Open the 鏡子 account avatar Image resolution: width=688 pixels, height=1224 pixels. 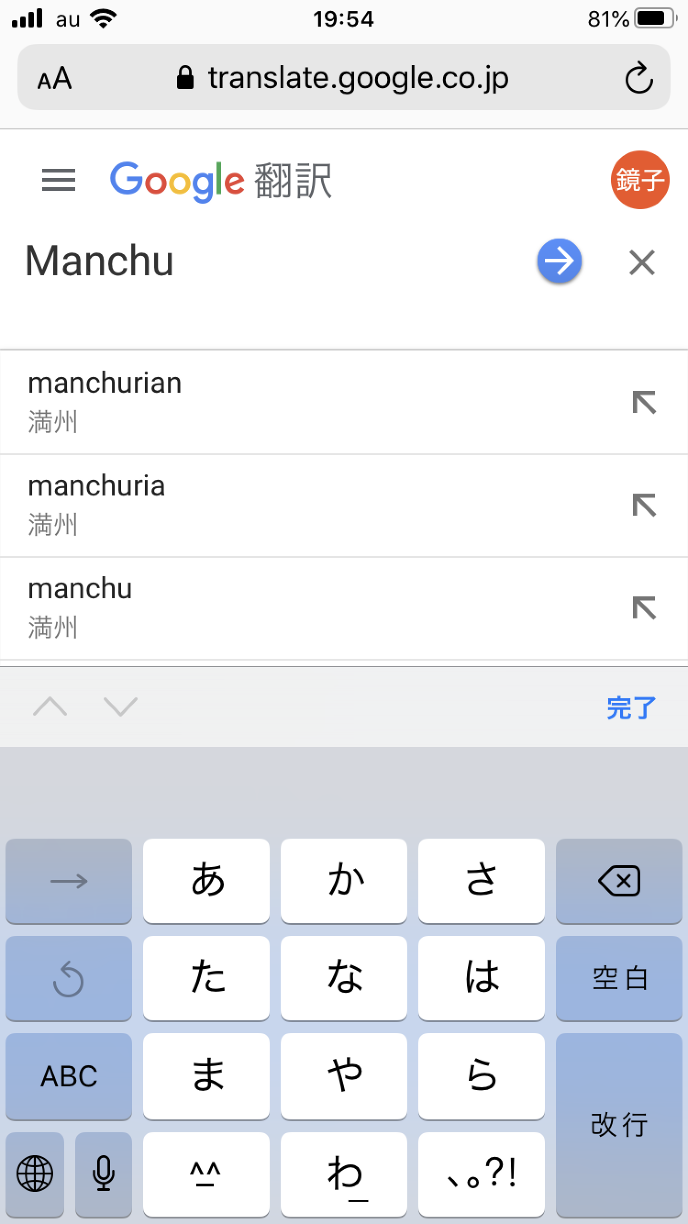coord(640,180)
